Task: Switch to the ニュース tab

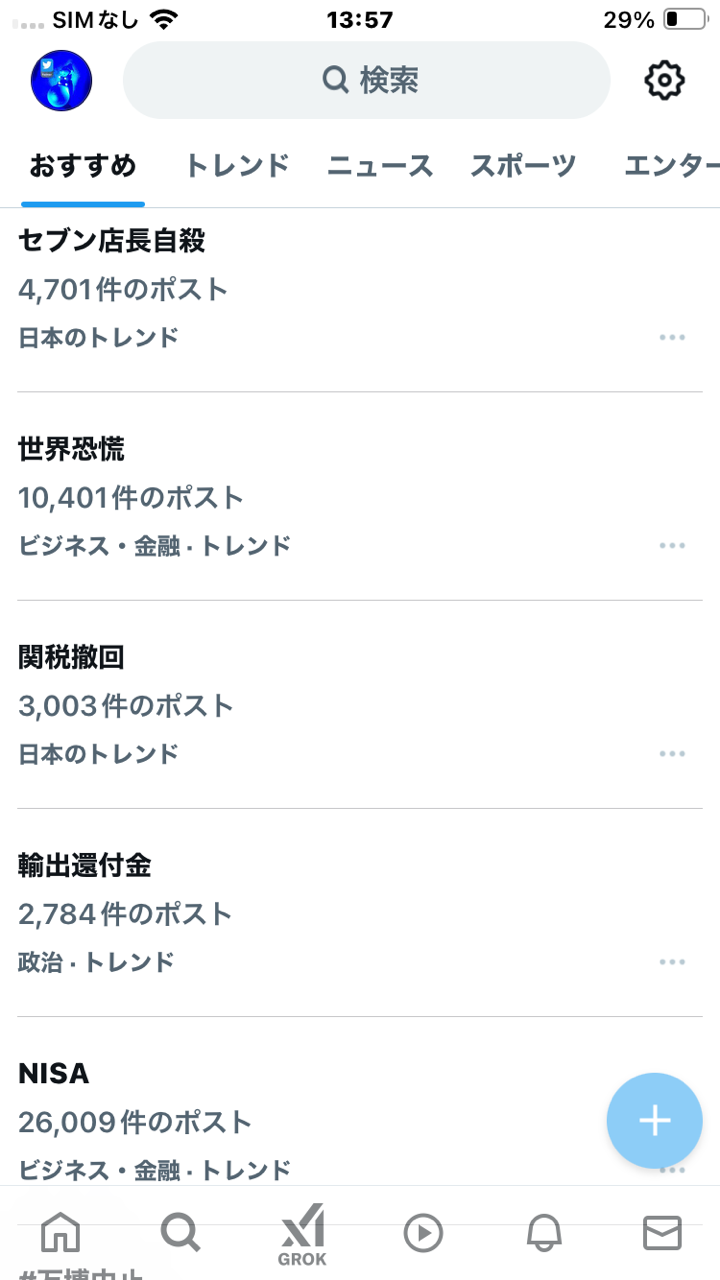Action: 380,165
